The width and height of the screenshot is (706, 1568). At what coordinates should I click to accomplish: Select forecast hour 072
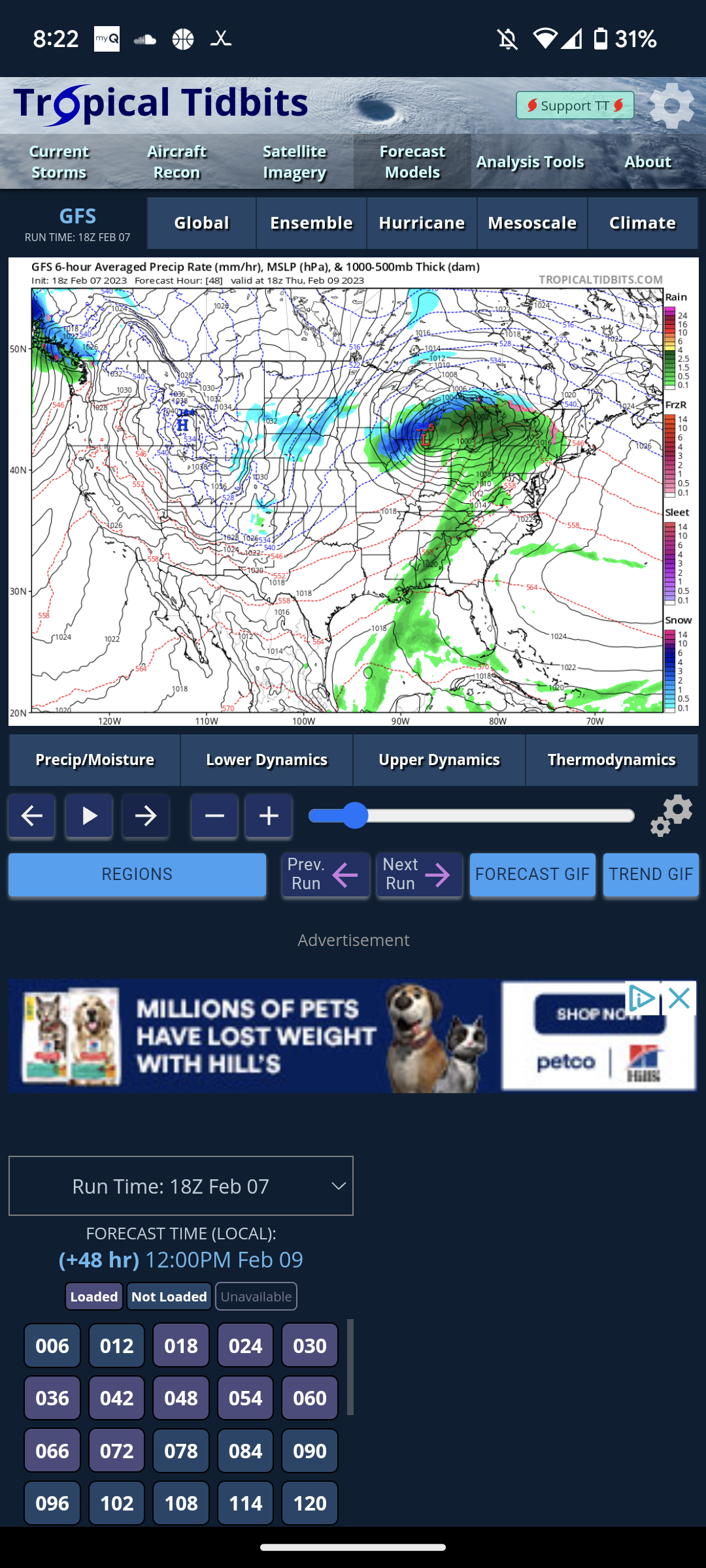(116, 1450)
